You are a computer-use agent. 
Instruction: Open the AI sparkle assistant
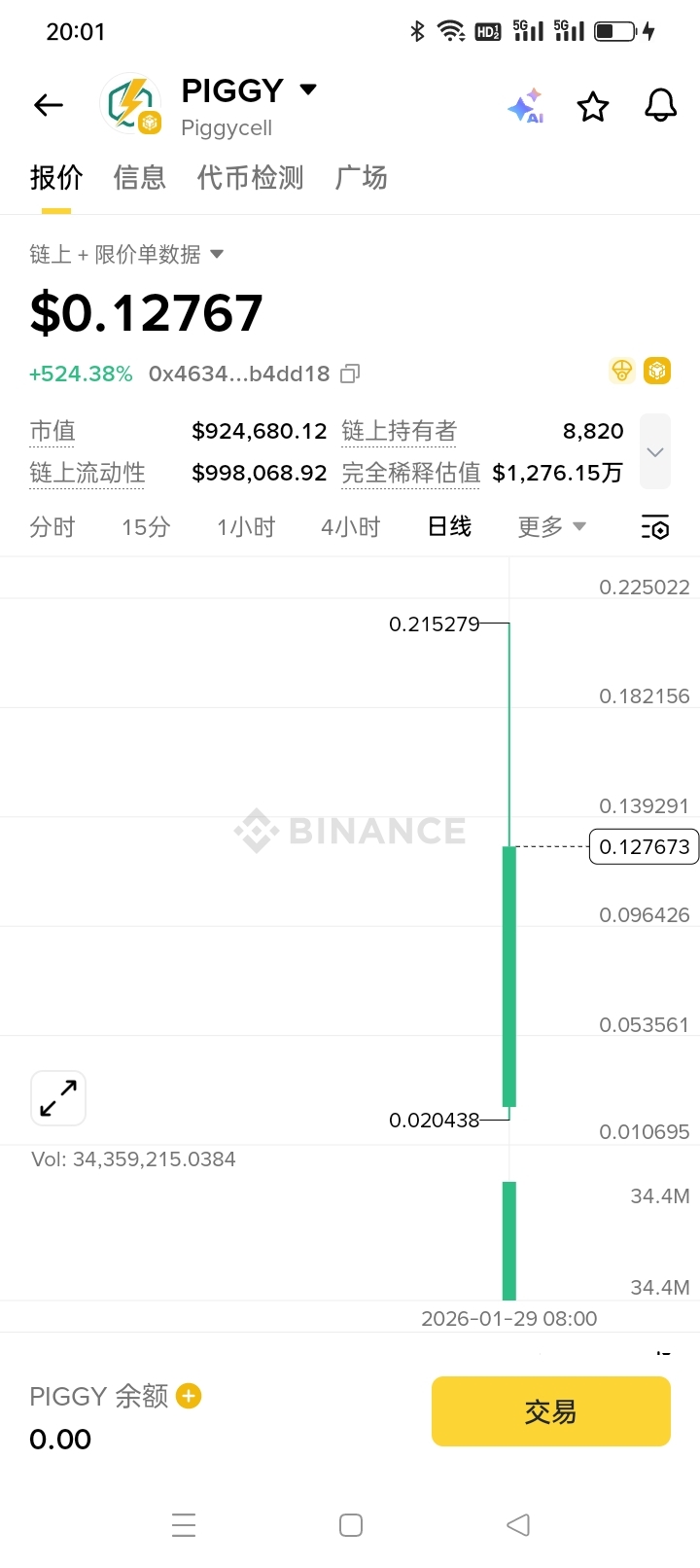[x=526, y=106]
